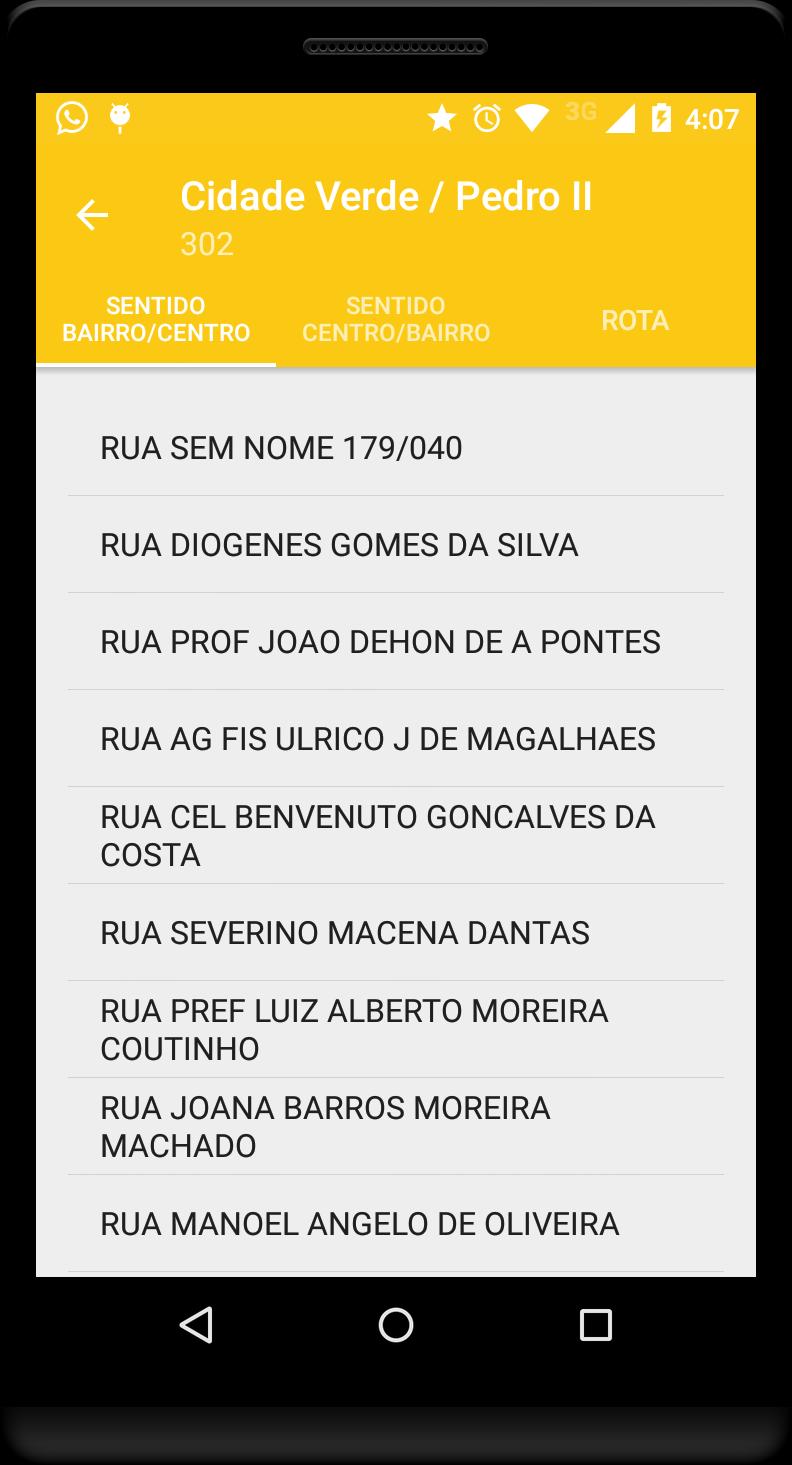The width and height of the screenshot is (792, 1465).
Task: Choose Rua Manoel Angelo de Oliveira
Action: coord(396,1224)
